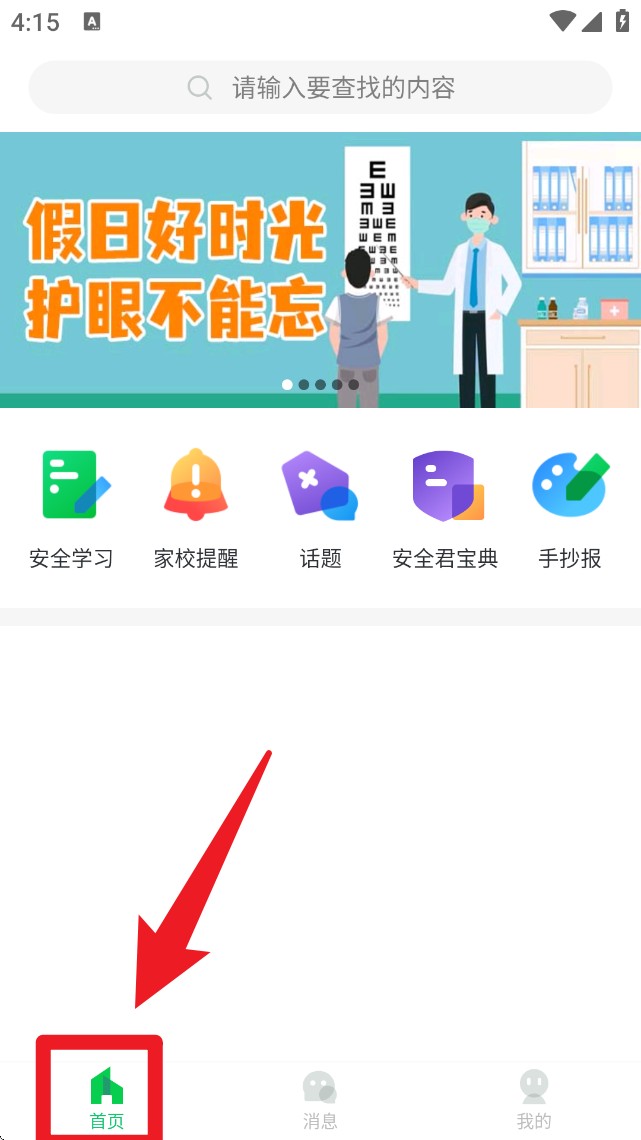Go to the 我的 tab
Screen dimensions: 641x1140
coord(534,1098)
